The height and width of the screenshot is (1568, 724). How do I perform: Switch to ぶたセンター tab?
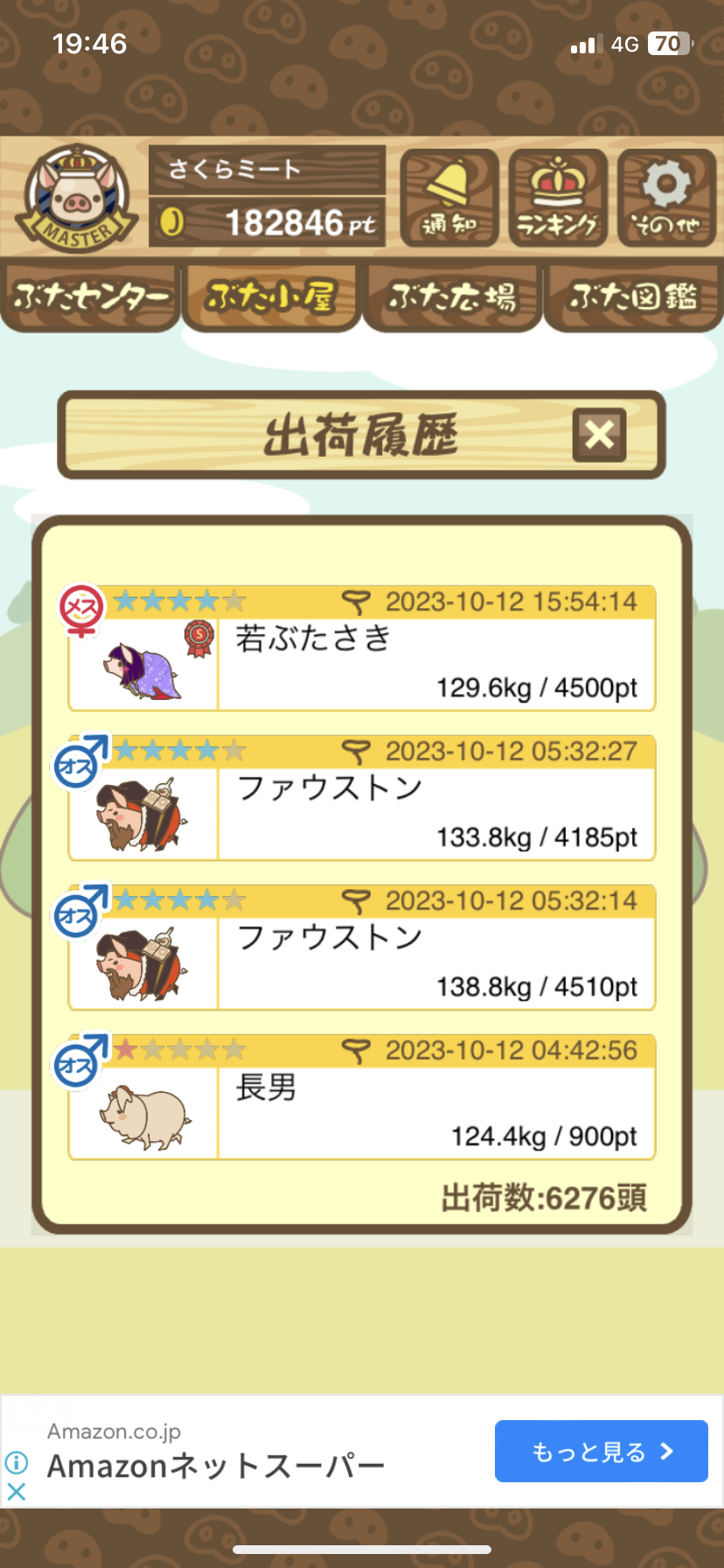[91, 297]
